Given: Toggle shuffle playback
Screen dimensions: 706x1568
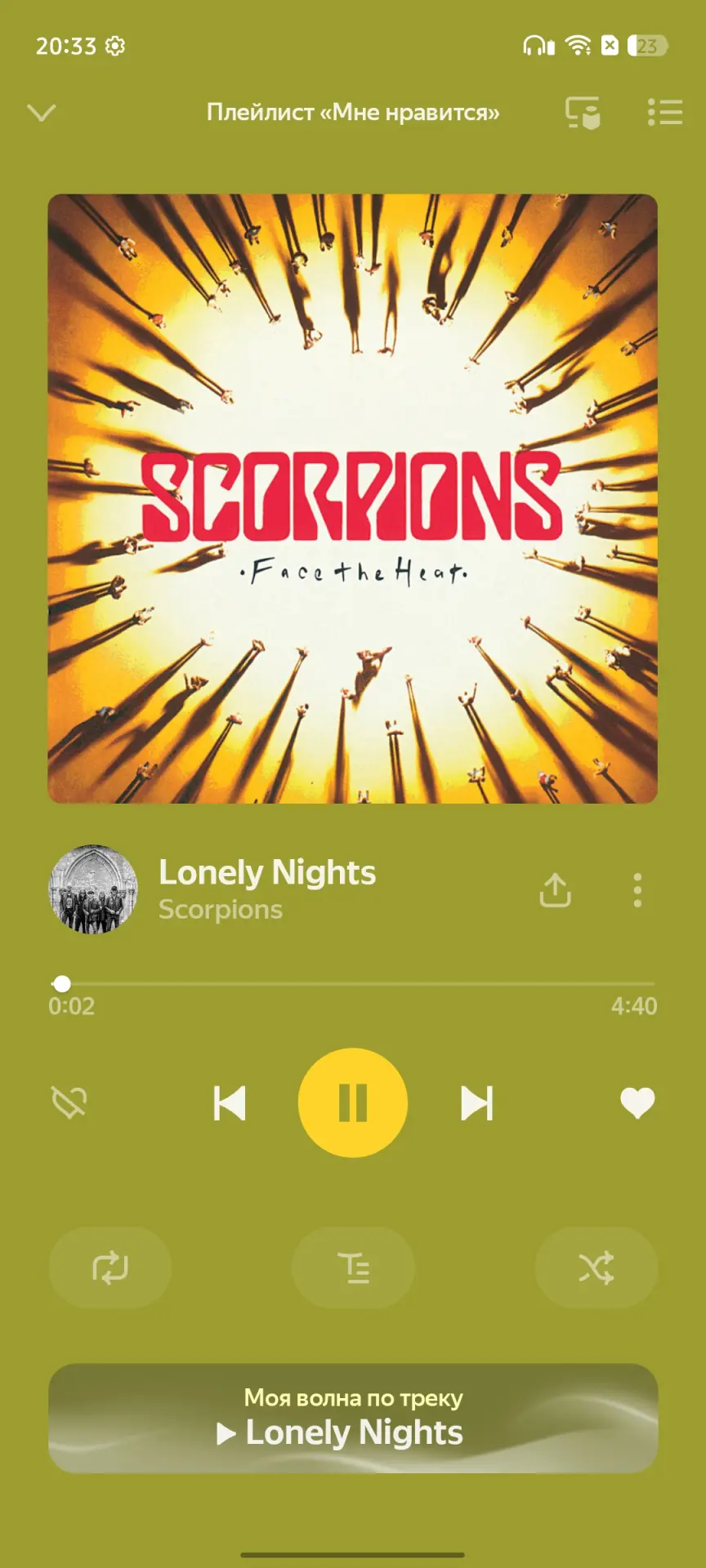Looking at the screenshot, I should tap(597, 1267).
